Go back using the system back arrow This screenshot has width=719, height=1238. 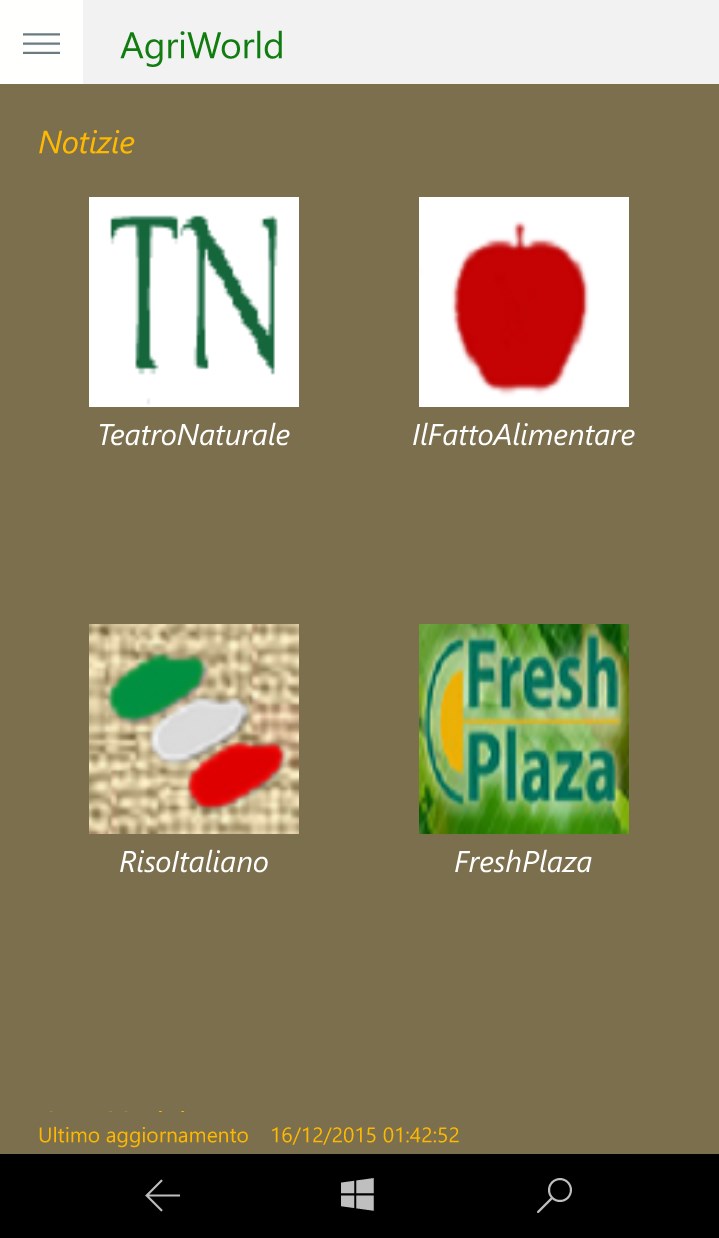click(162, 1195)
